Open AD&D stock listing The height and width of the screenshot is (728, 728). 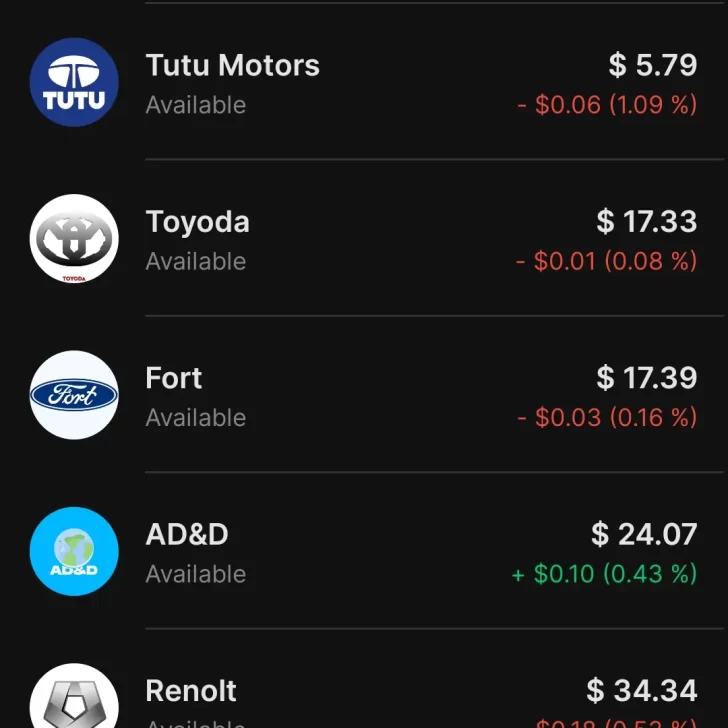point(364,552)
